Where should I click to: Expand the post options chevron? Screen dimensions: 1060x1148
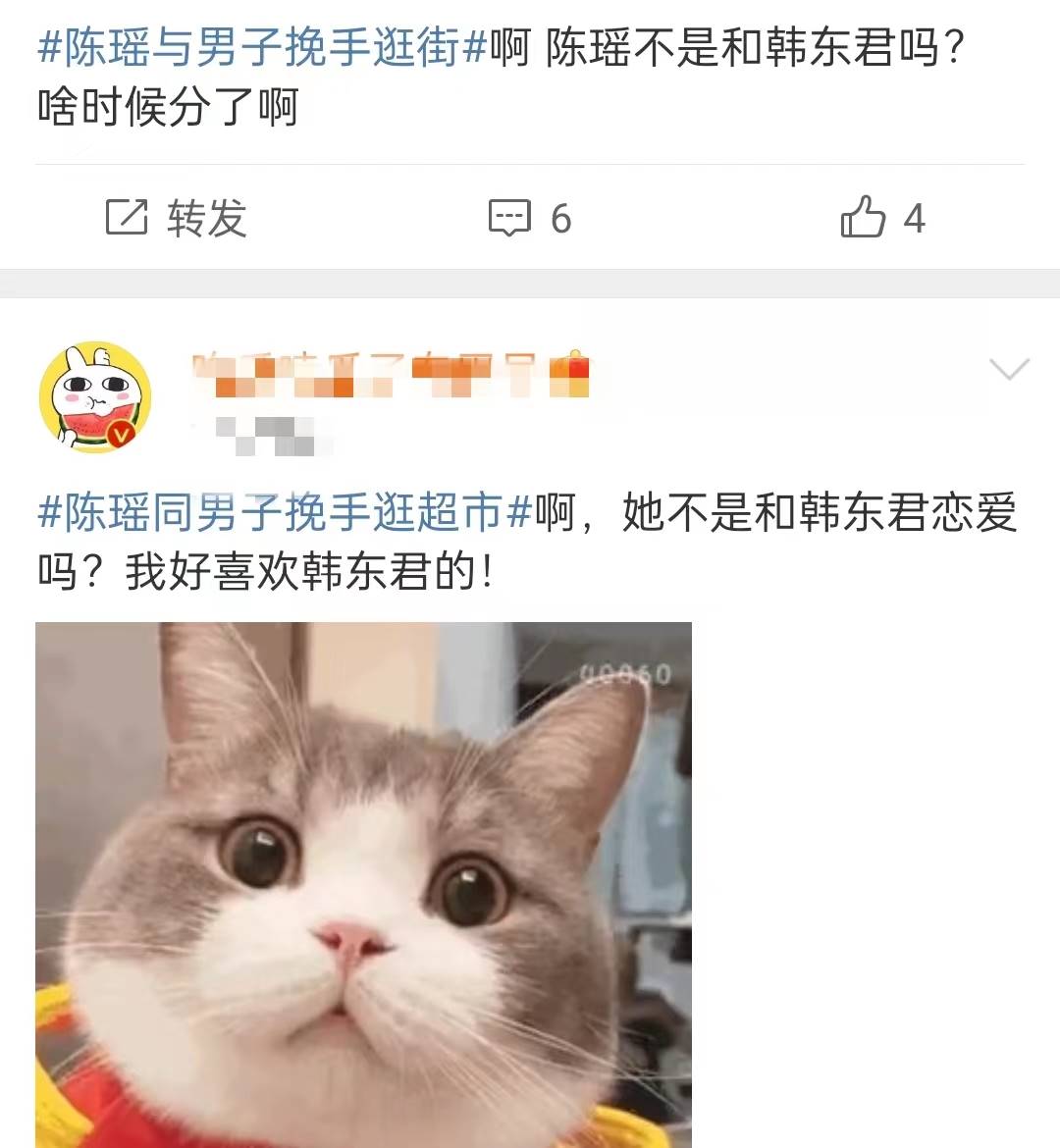coord(1009,370)
